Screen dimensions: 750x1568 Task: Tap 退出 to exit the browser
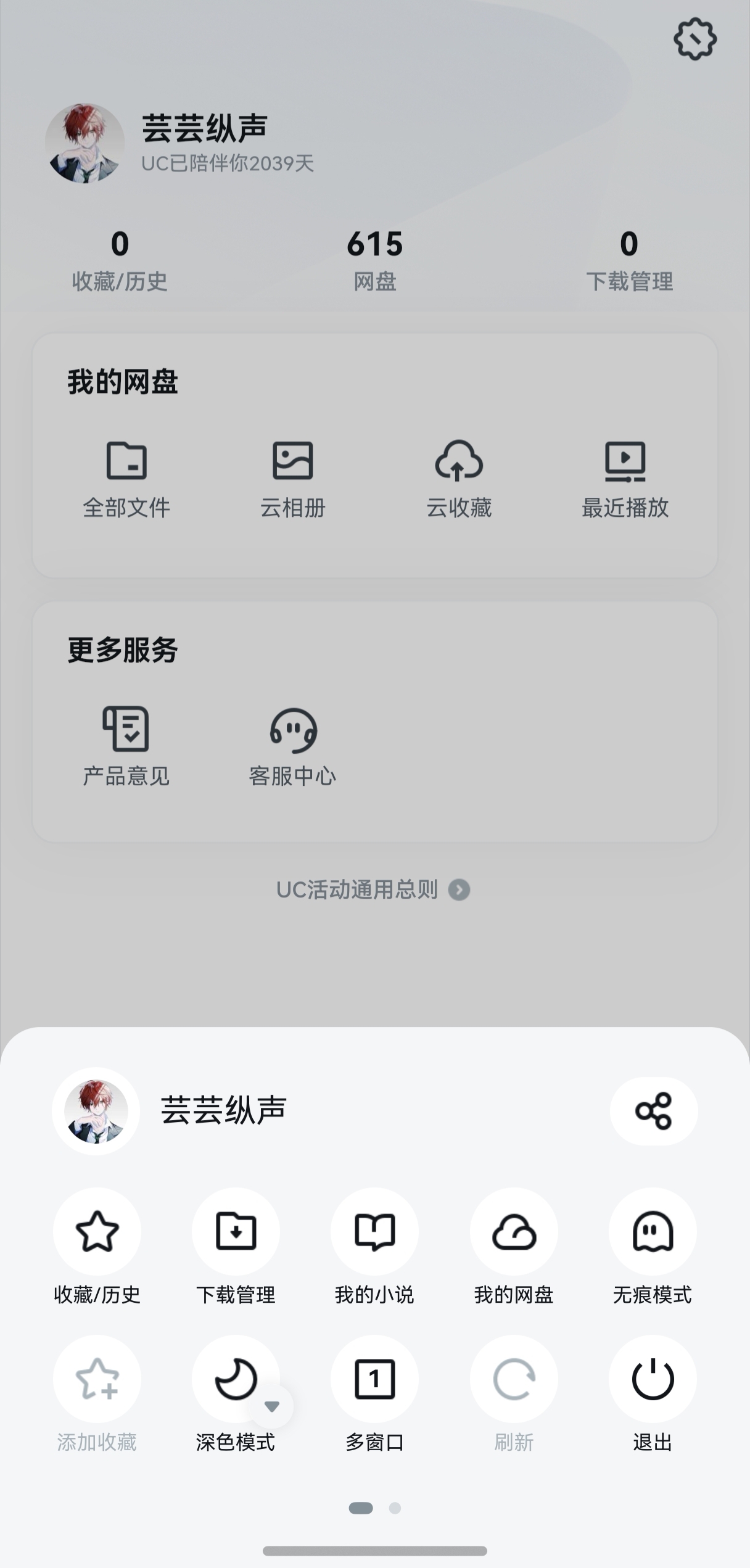point(653,1379)
